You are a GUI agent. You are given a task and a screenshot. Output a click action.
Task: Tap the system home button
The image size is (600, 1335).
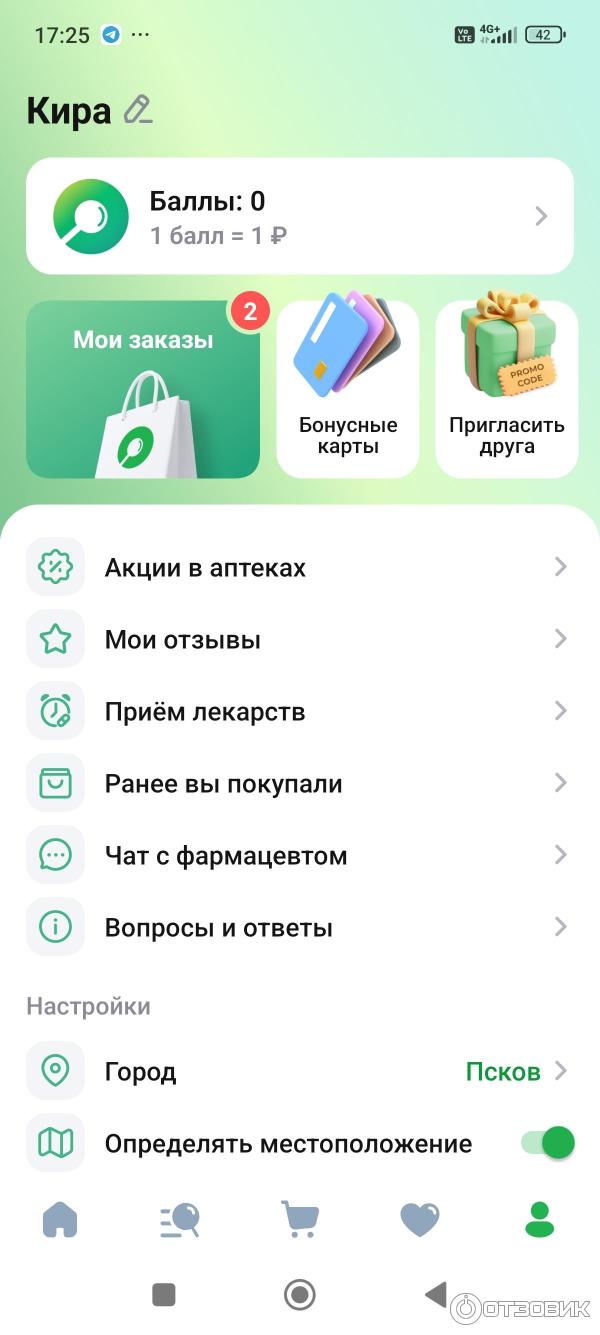tap(300, 1295)
